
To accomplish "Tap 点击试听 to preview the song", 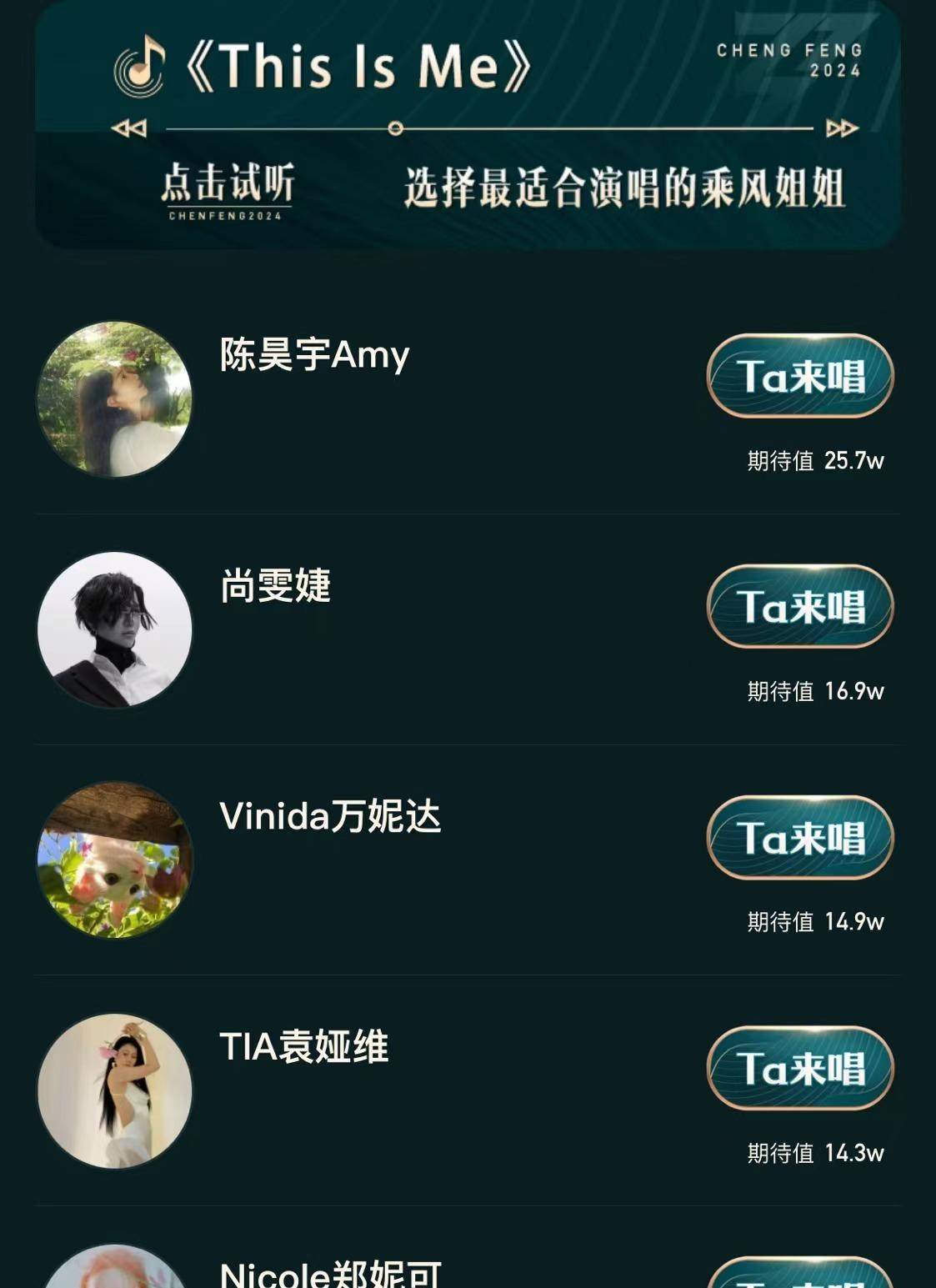I will 227,185.
